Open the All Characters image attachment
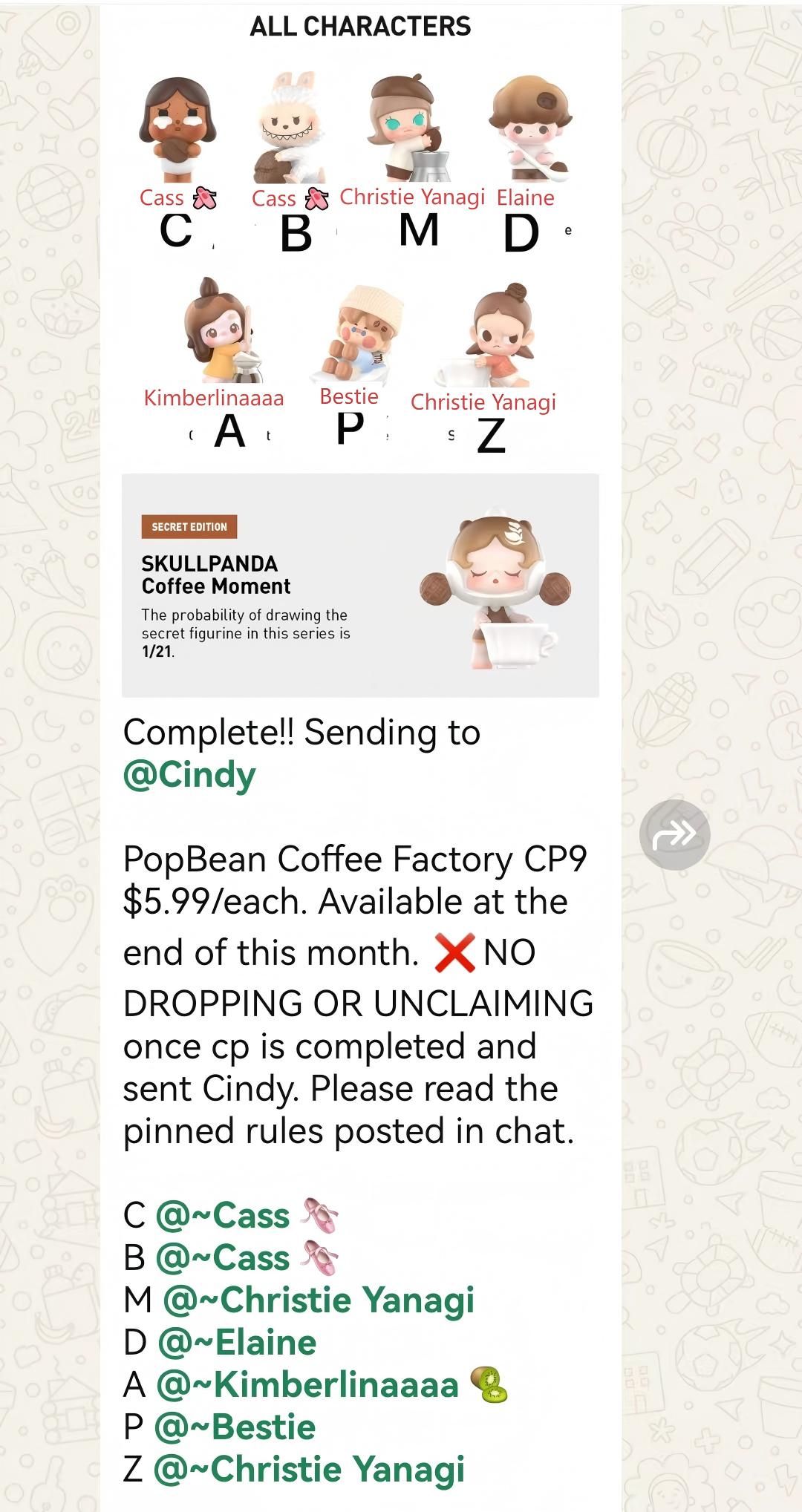Screen dimensions: 802x1512 pos(360,349)
